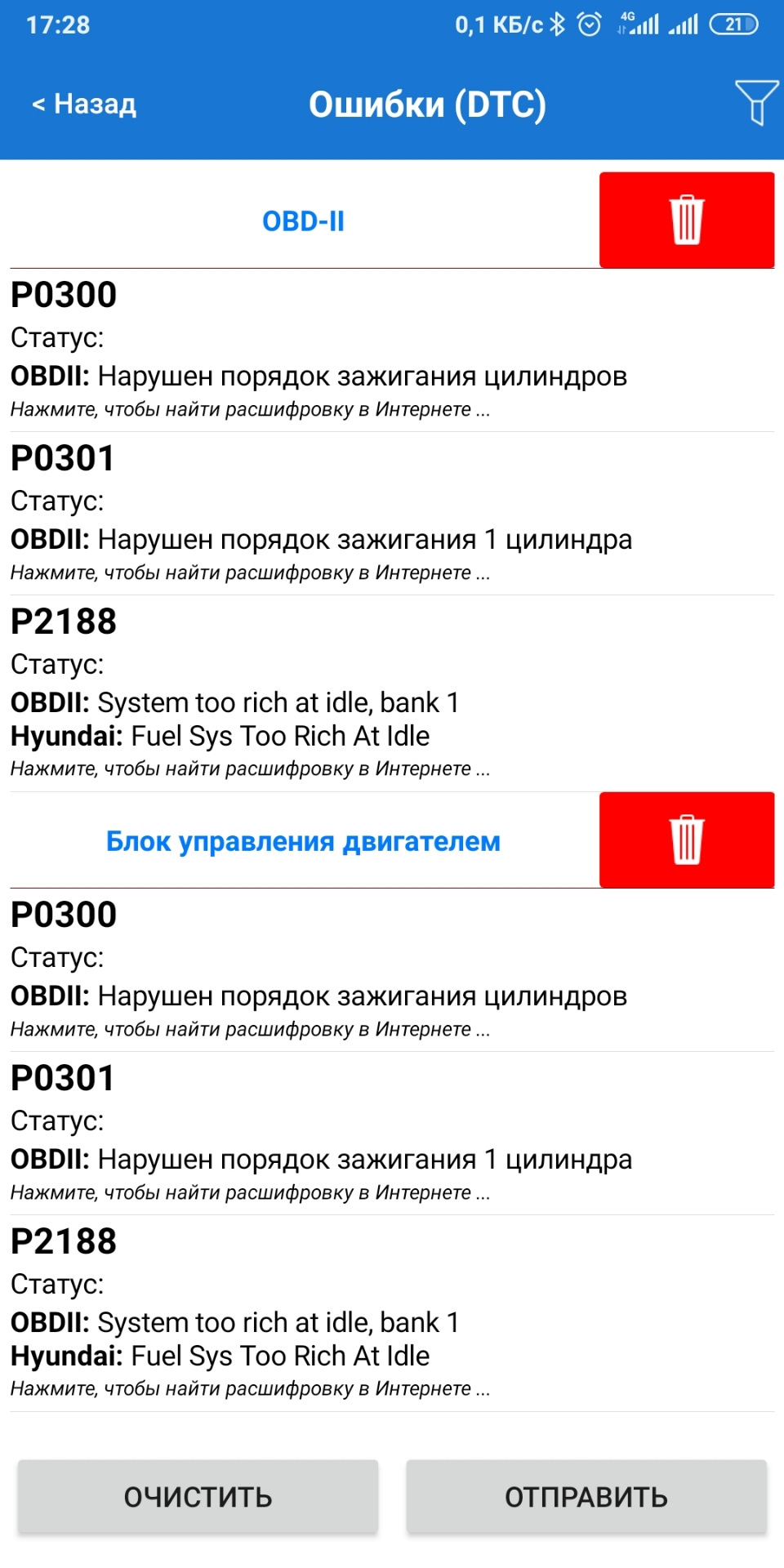This screenshot has width=784, height=1568.
Task: Go back via the Назад button
Action: pos(84,105)
